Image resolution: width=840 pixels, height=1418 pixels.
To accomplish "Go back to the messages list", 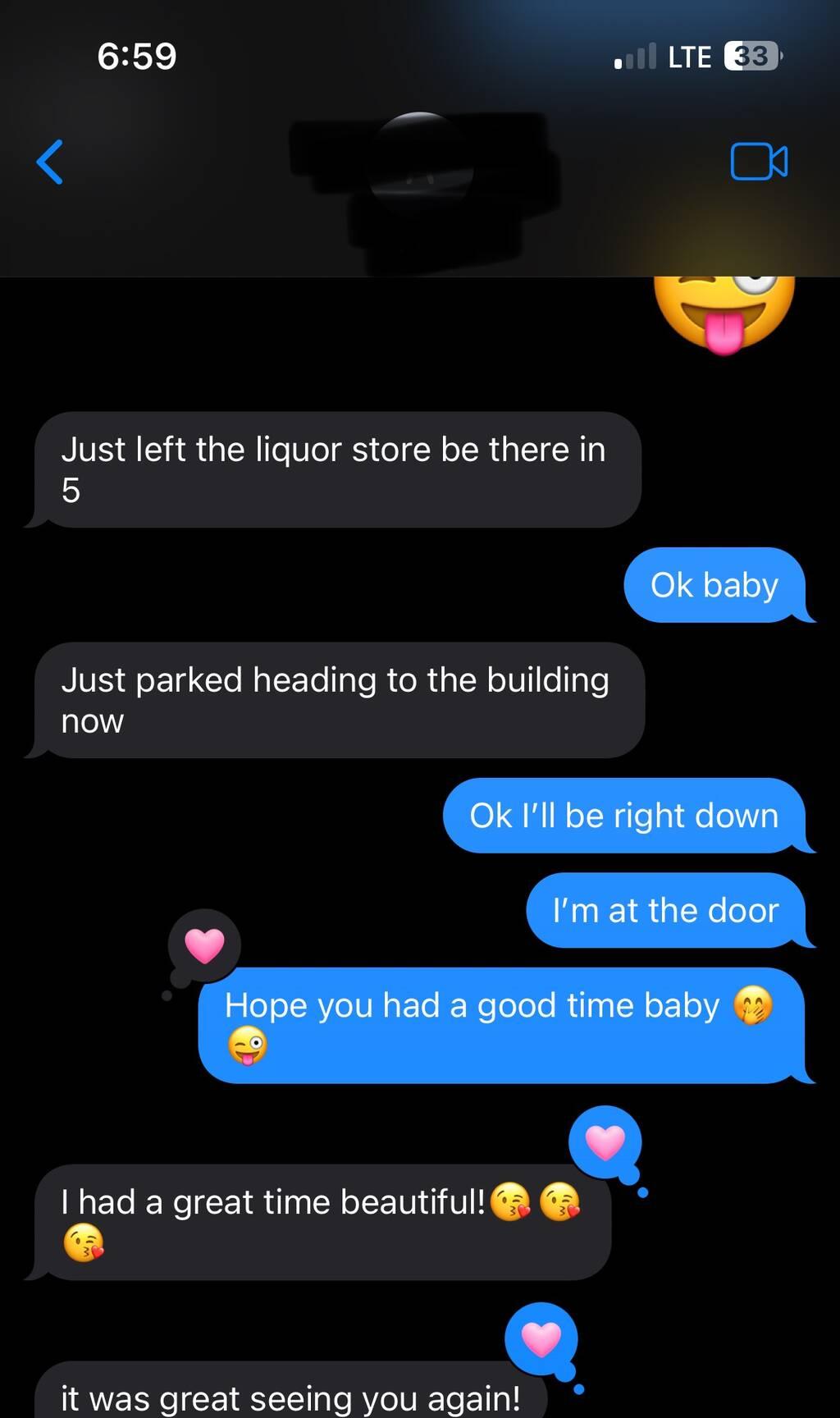I will 50,162.
